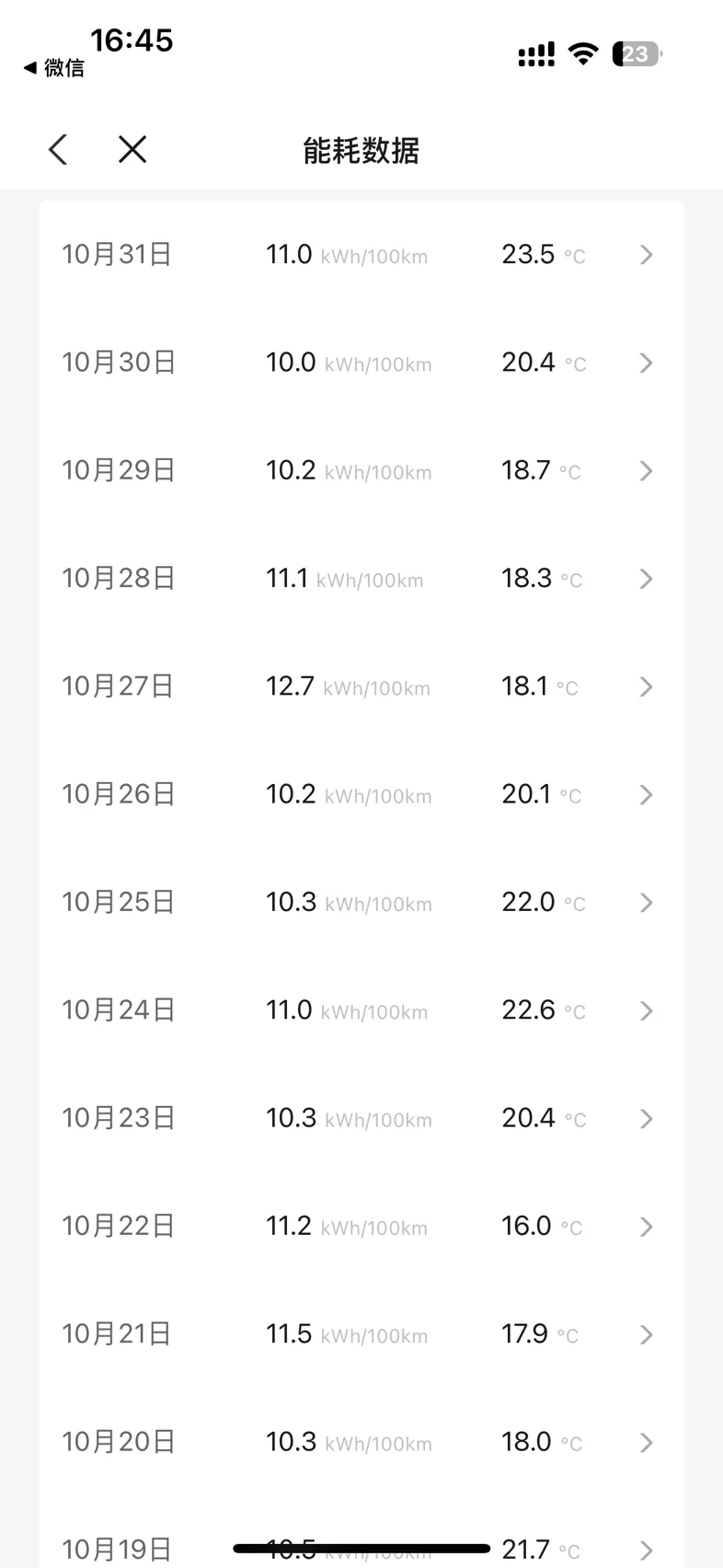View the 10月29日 consumption record
Image resolution: width=723 pixels, height=1568 pixels.
click(x=361, y=471)
